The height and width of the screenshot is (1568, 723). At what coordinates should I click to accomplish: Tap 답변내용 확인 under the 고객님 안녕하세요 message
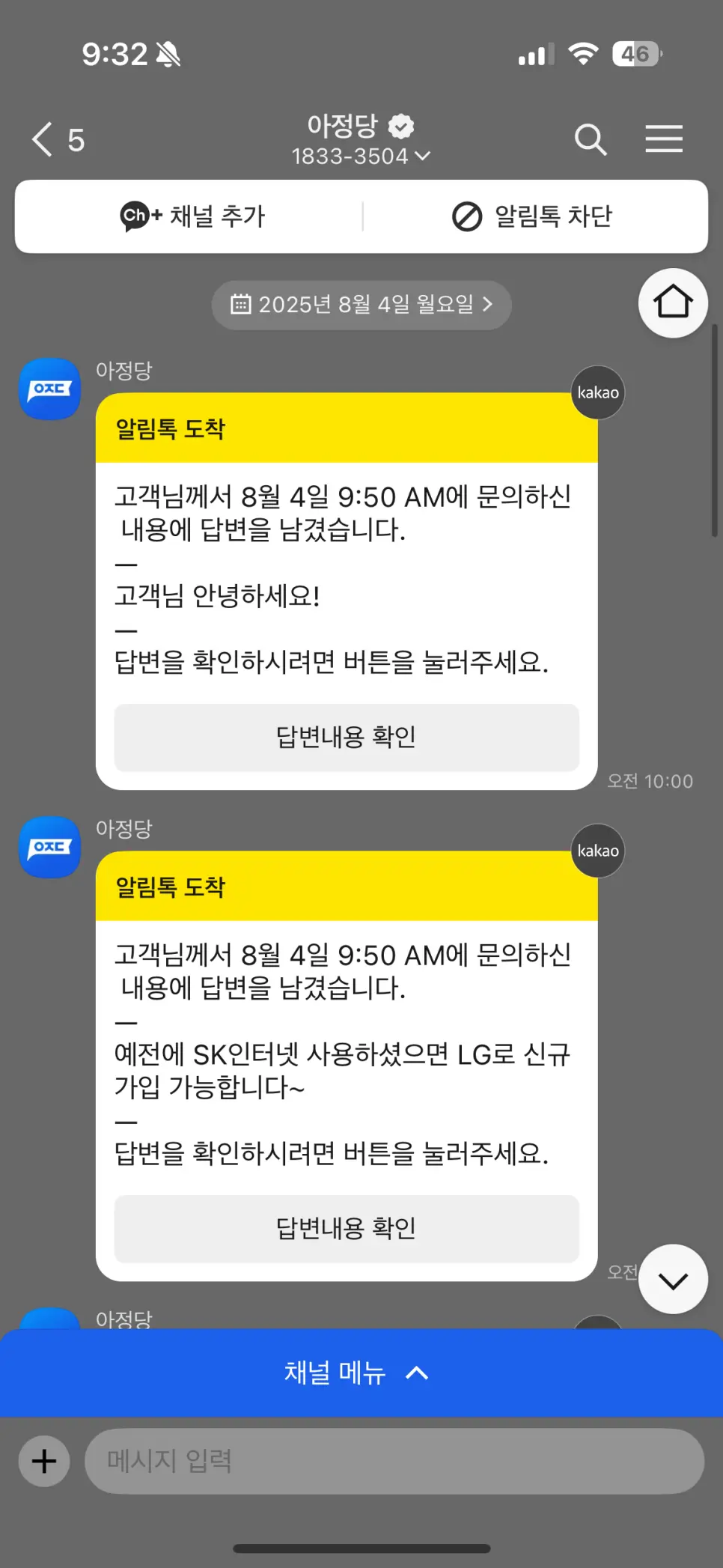coord(347,737)
